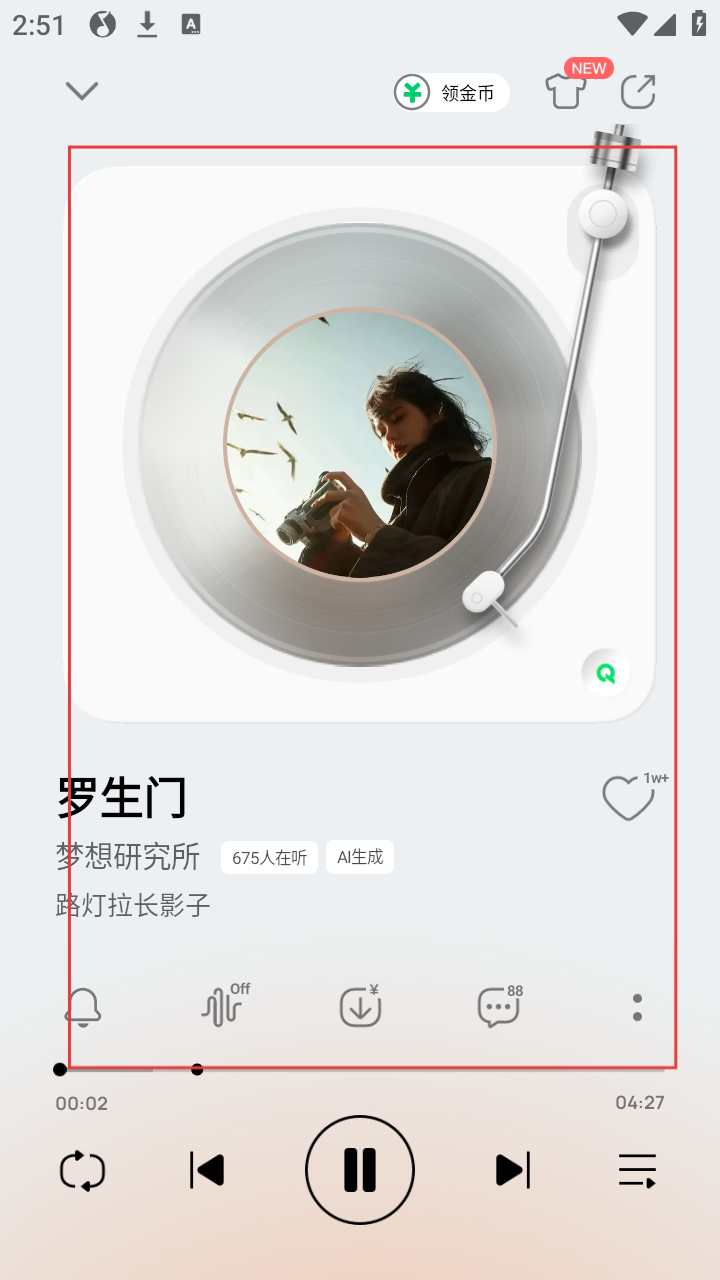Set a ringtone with the bell icon

coord(83,1008)
